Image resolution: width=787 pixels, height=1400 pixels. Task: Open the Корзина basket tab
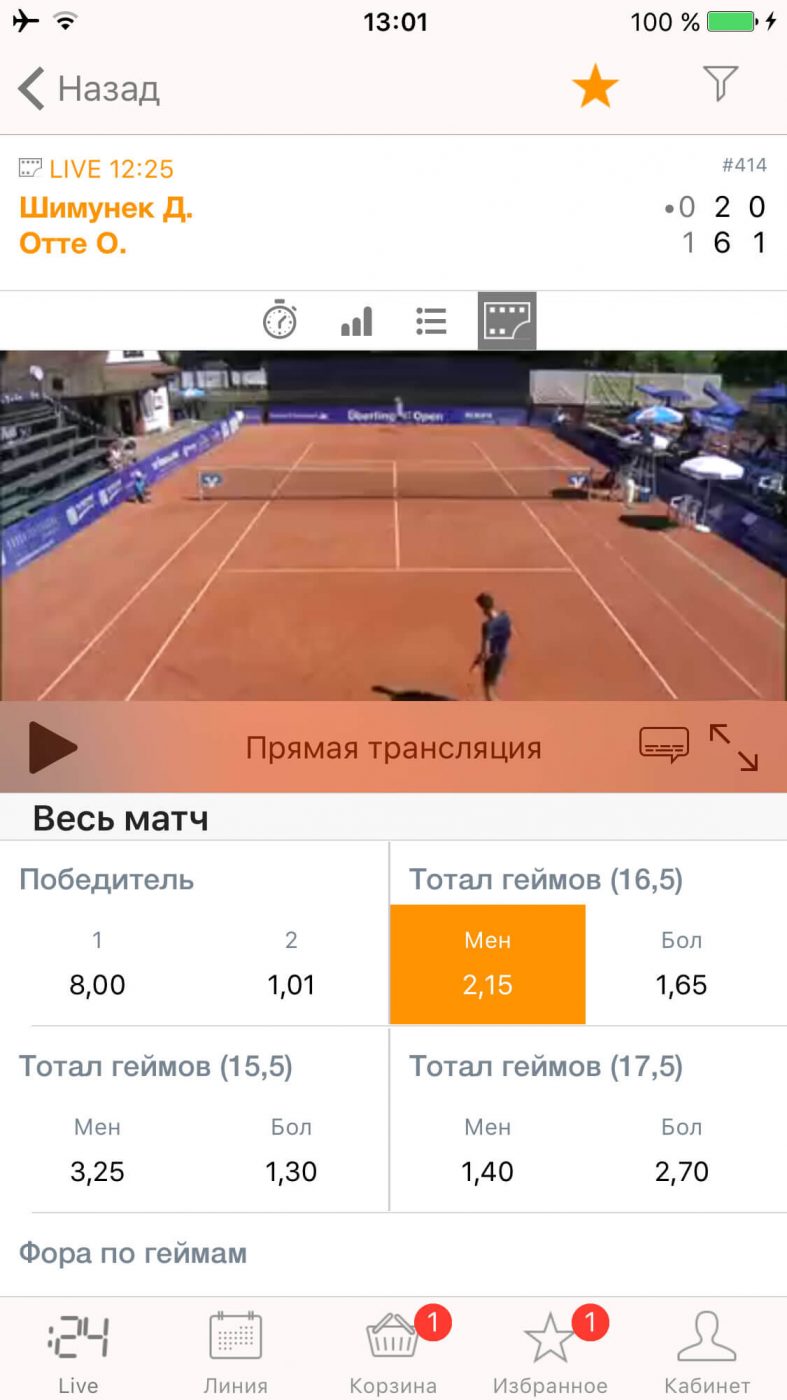tap(393, 1352)
